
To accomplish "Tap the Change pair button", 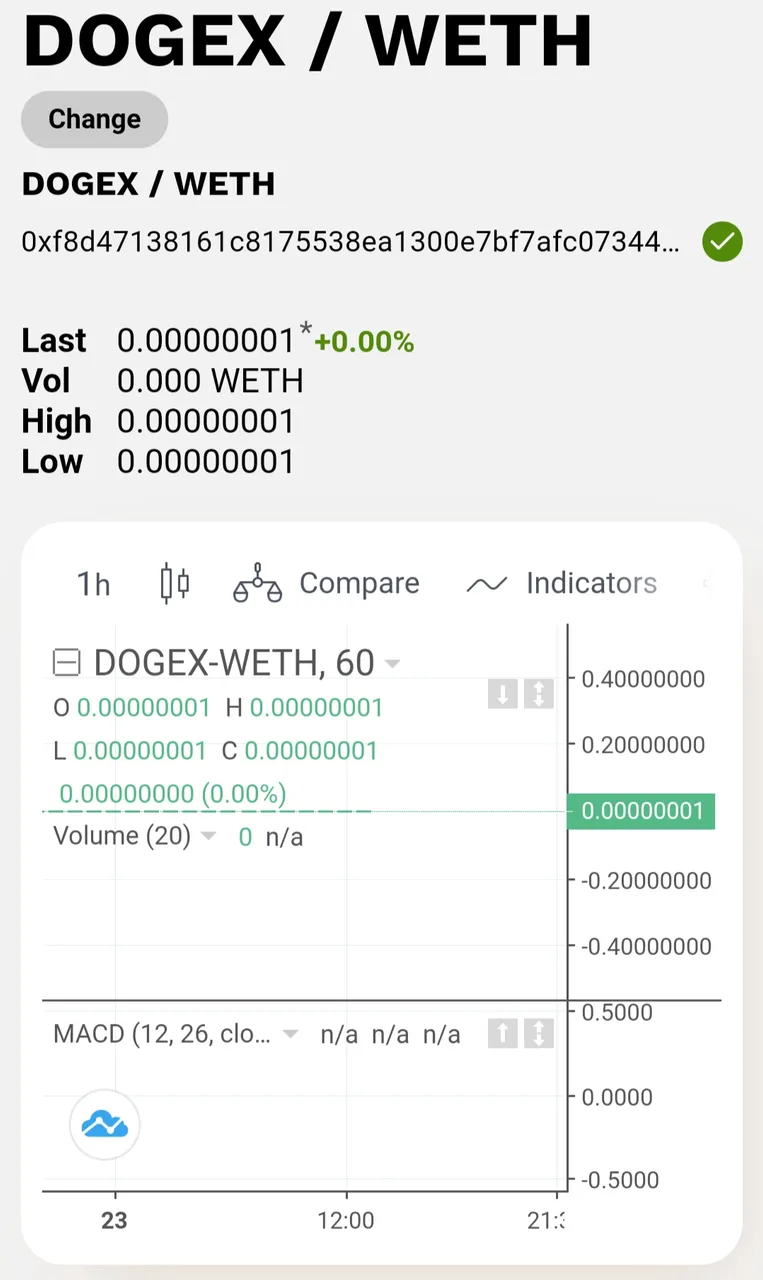I will tap(94, 119).
